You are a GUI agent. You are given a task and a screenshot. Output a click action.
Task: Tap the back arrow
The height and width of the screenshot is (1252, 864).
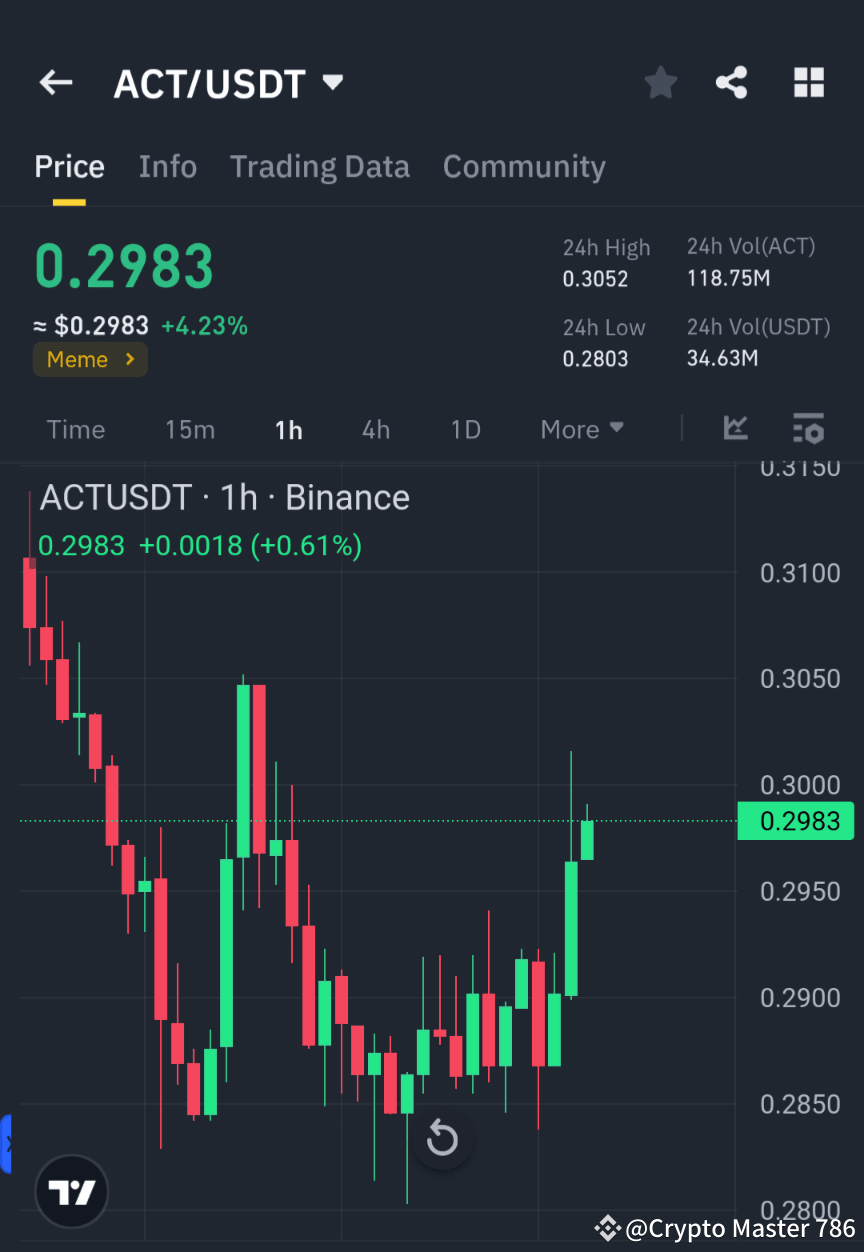point(55,83)
